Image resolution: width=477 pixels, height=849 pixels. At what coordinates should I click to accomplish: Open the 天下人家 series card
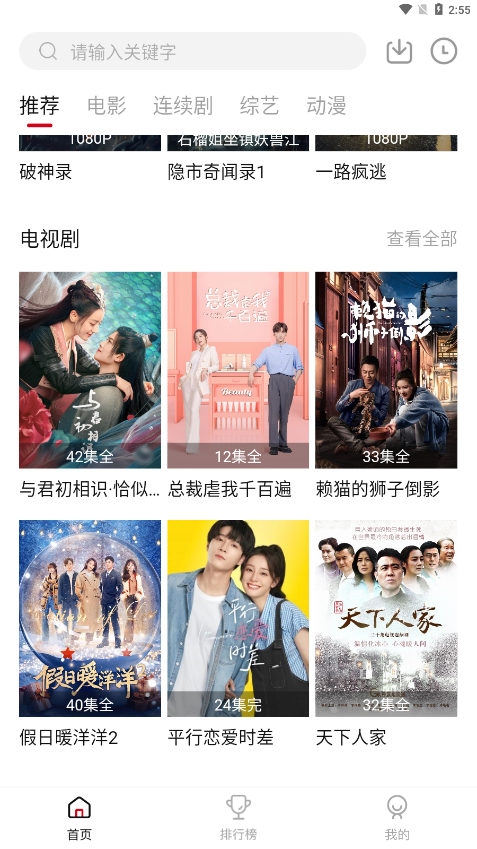(386, 634)
